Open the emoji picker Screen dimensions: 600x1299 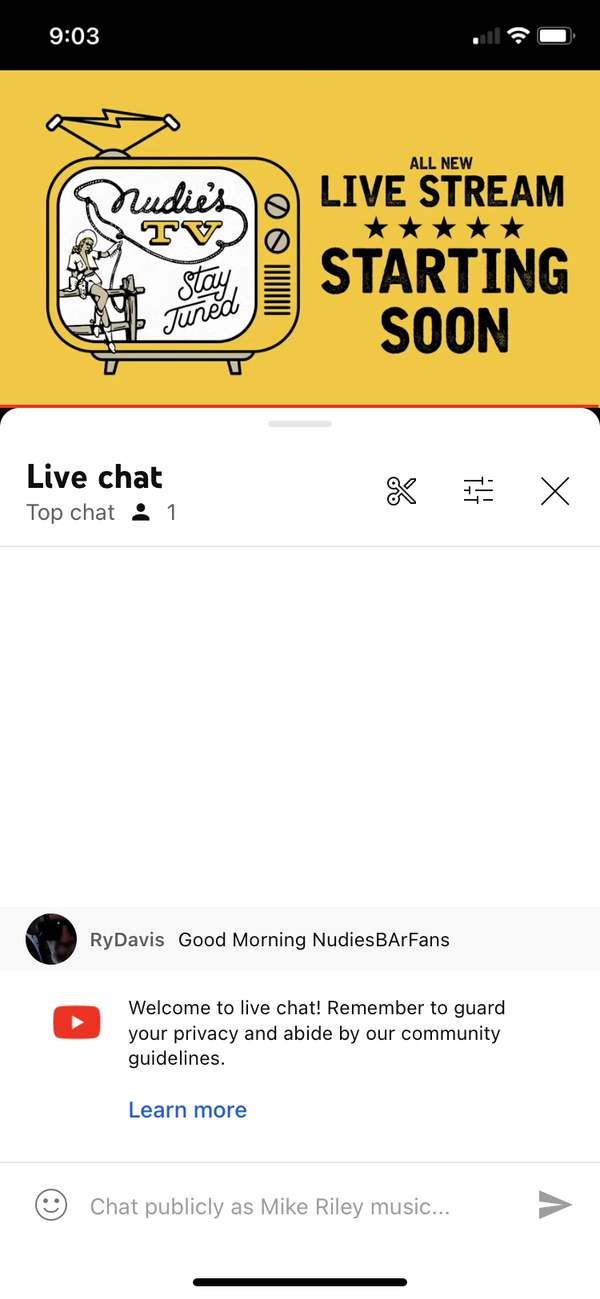(x=51, y=1205)
